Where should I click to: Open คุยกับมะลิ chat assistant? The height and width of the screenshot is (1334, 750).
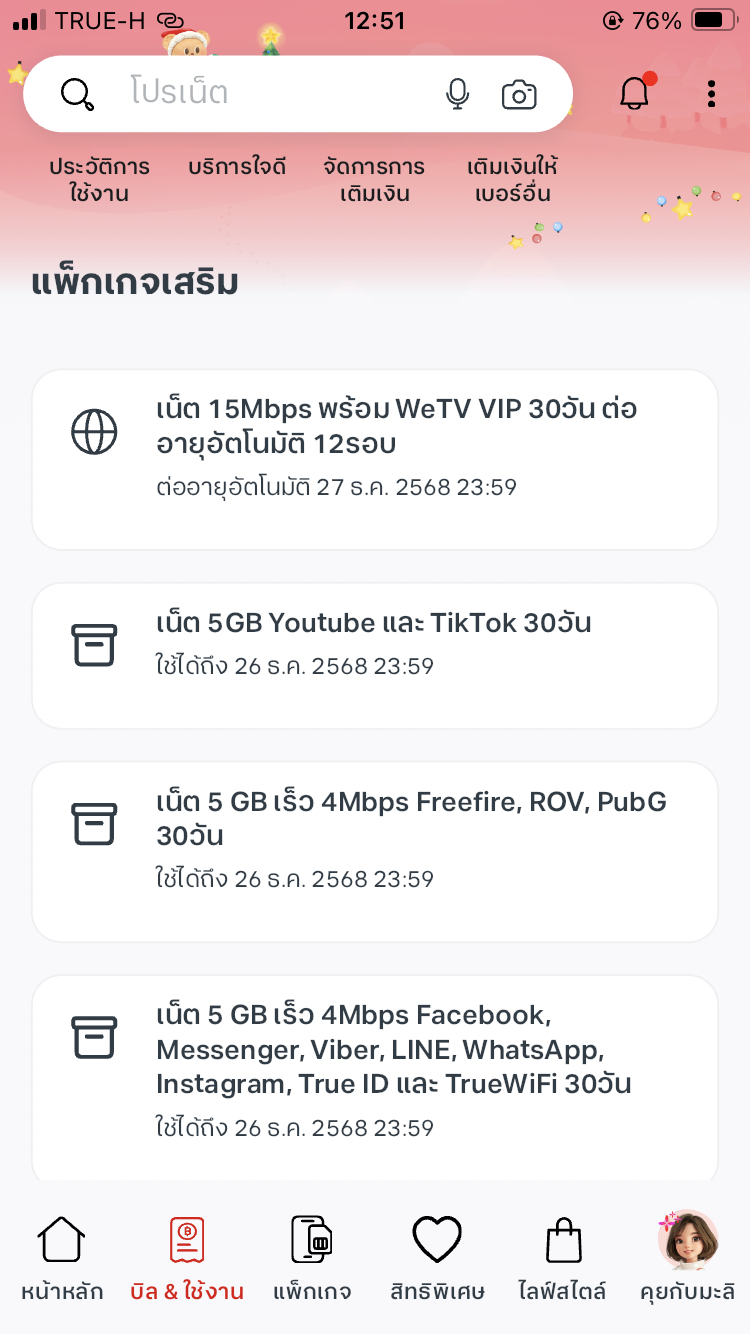[688, 1258]
